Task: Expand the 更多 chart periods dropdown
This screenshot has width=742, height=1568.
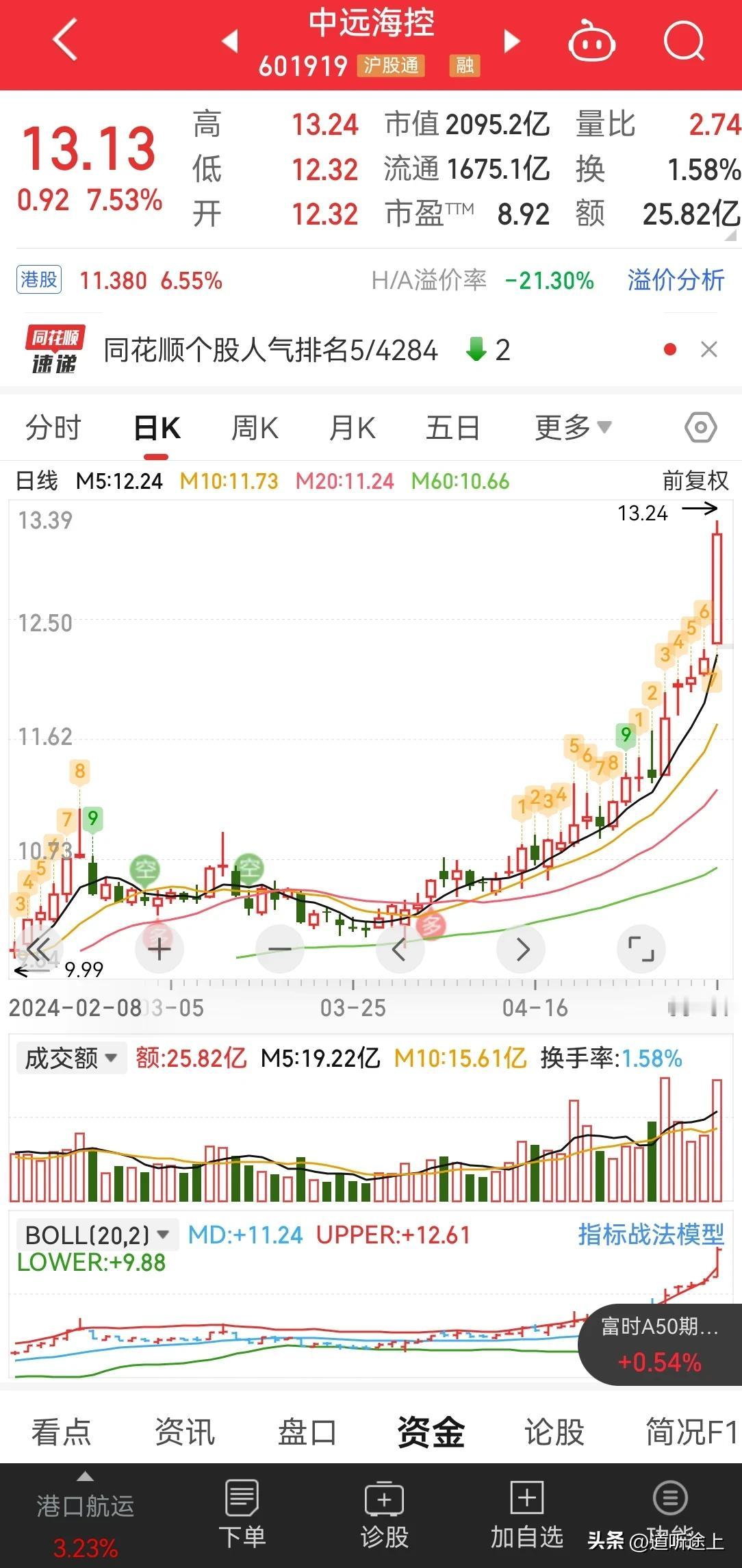Action: [573, 428]
